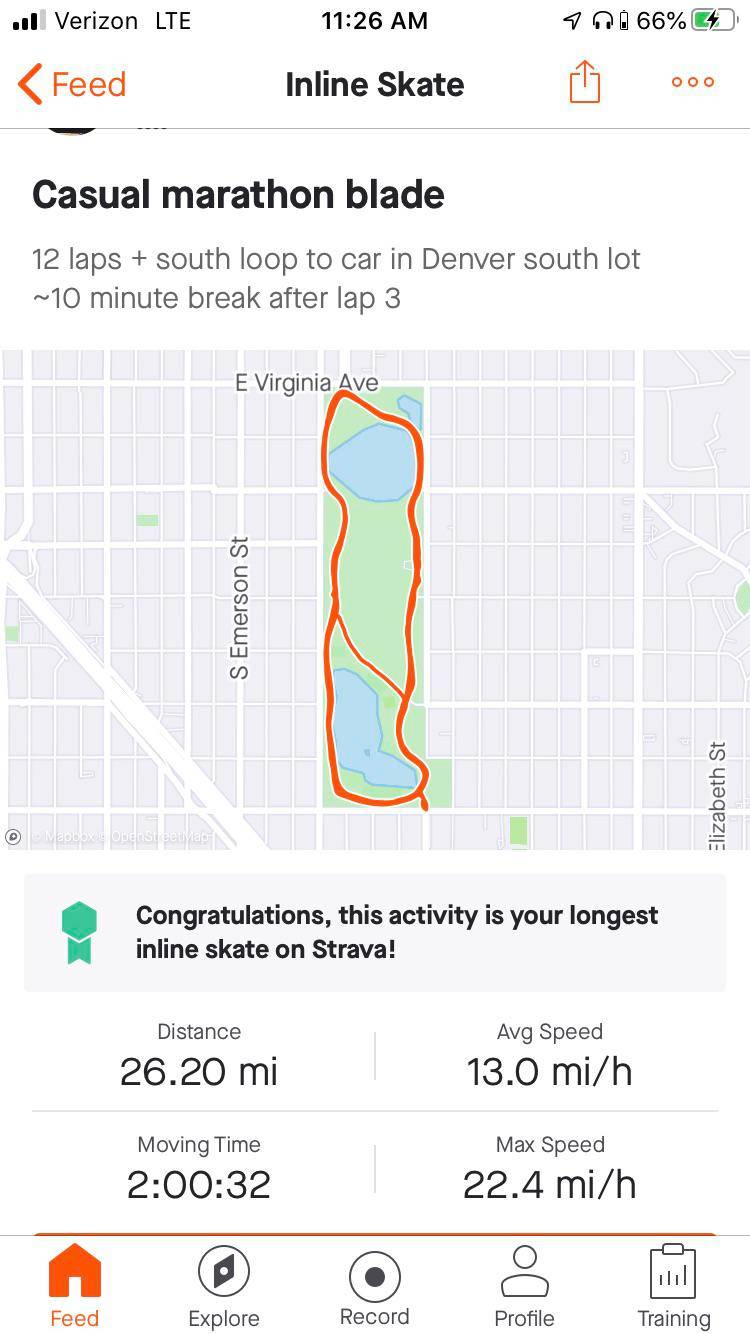
Task: Tap the Avg Speed value 13.0 mi/h
Action: click(549, 1070)
